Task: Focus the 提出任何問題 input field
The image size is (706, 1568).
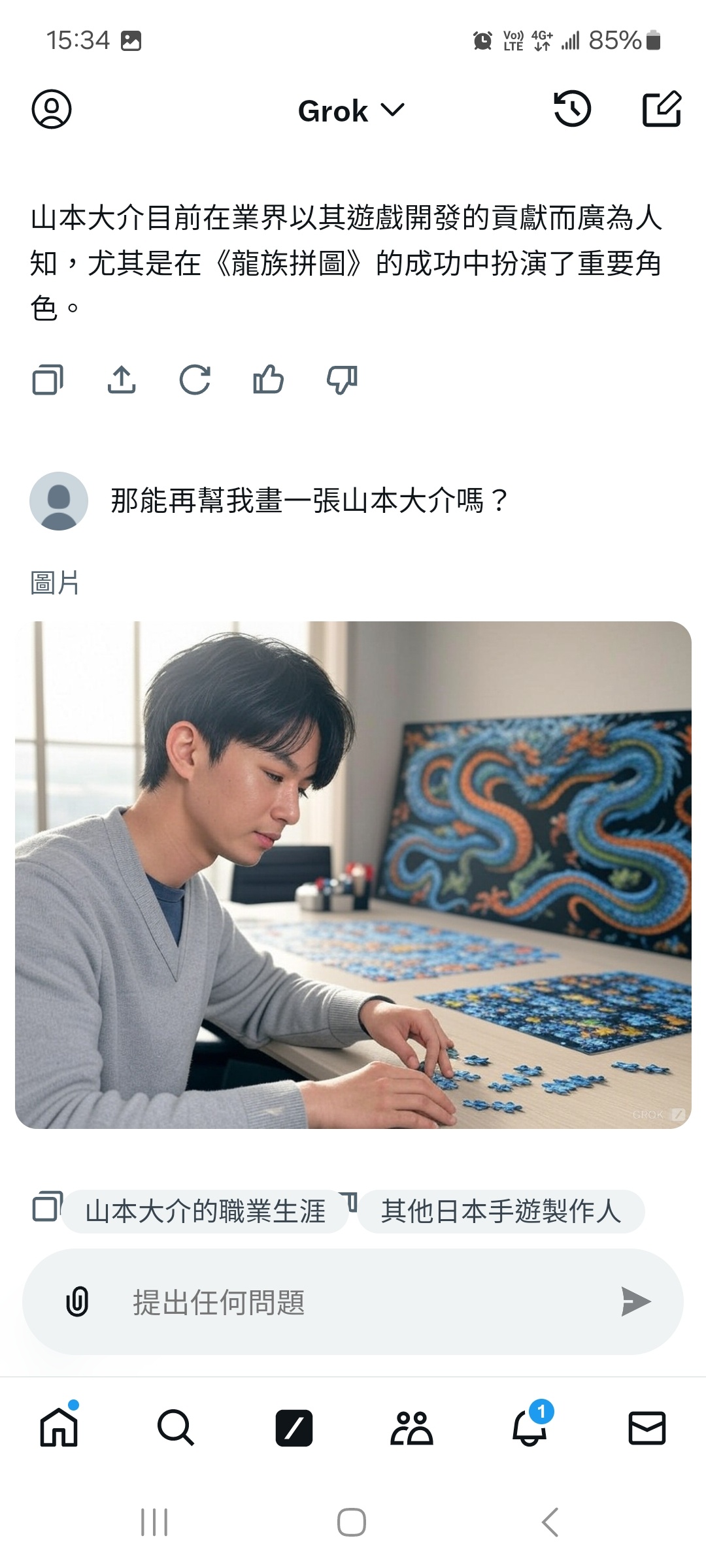Action: tap(353, 1301)
